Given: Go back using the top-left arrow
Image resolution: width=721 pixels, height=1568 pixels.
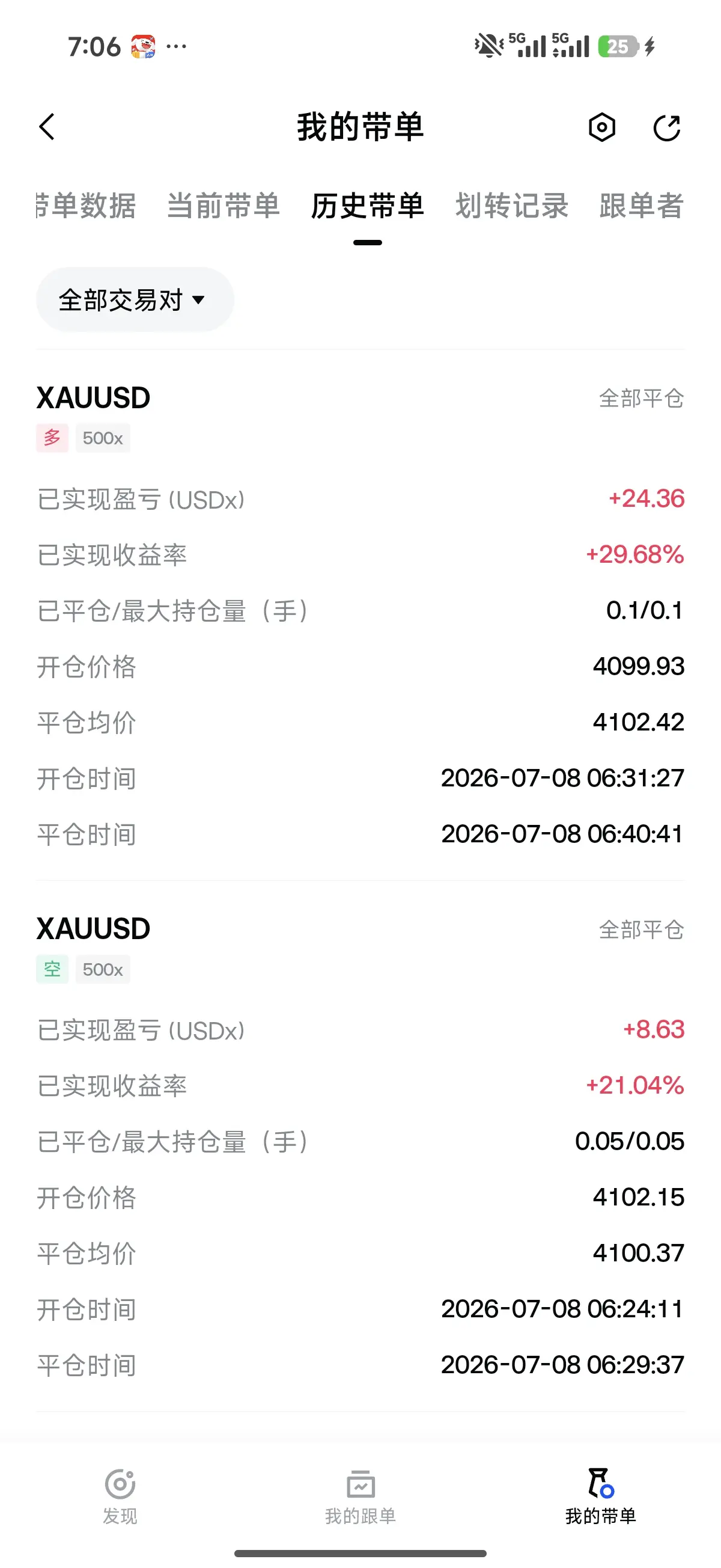Looking at the screenshot, I should (47, 127).
